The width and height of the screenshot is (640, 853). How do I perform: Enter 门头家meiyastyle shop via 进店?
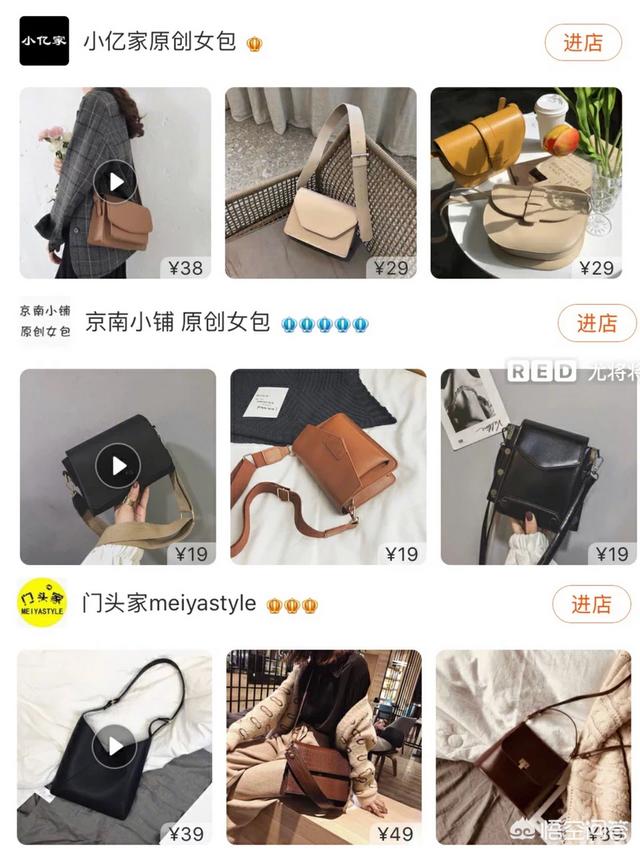[591, 605]
